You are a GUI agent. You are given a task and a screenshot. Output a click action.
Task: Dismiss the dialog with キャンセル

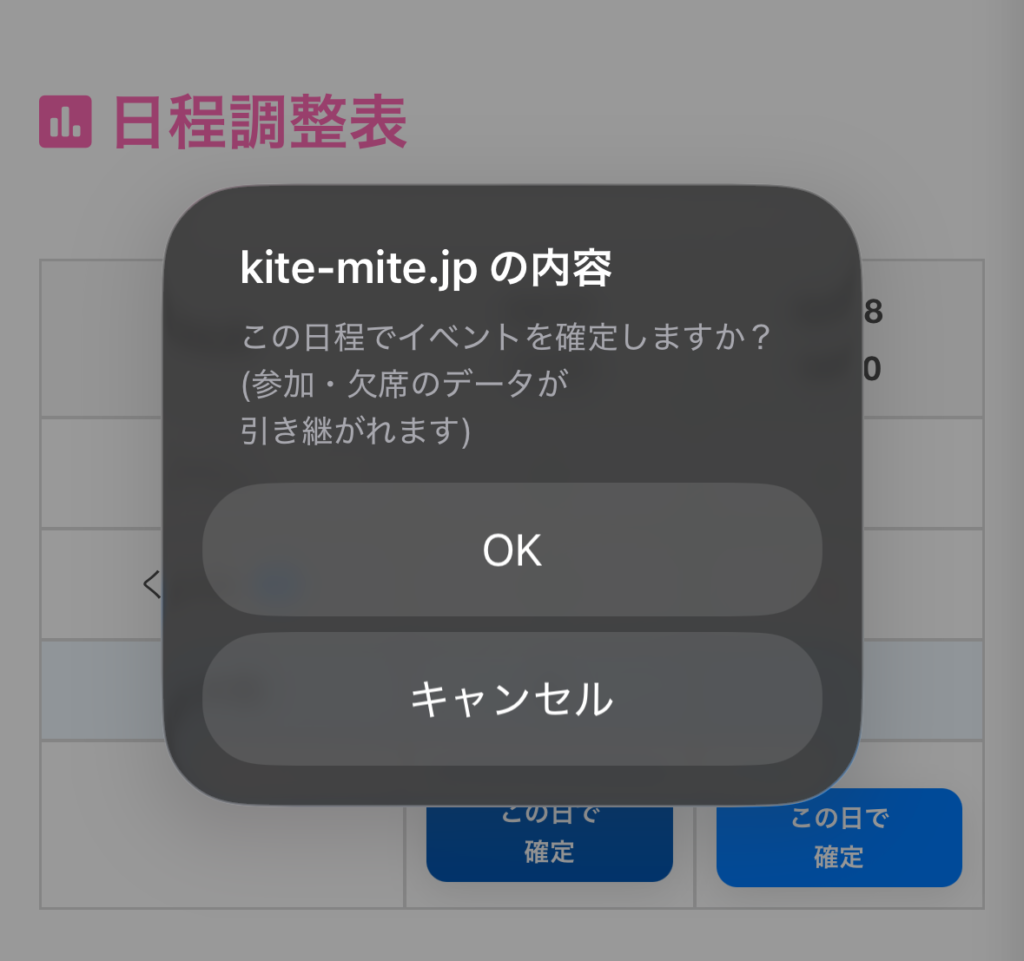tap(512, 699)
